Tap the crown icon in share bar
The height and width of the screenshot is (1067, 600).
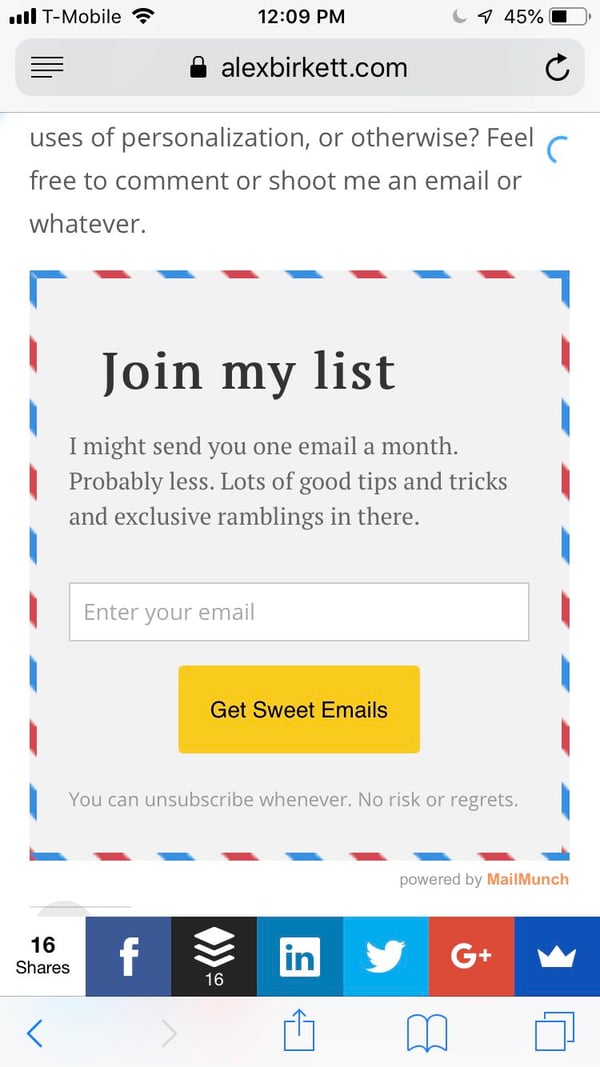tap(557, 957)
